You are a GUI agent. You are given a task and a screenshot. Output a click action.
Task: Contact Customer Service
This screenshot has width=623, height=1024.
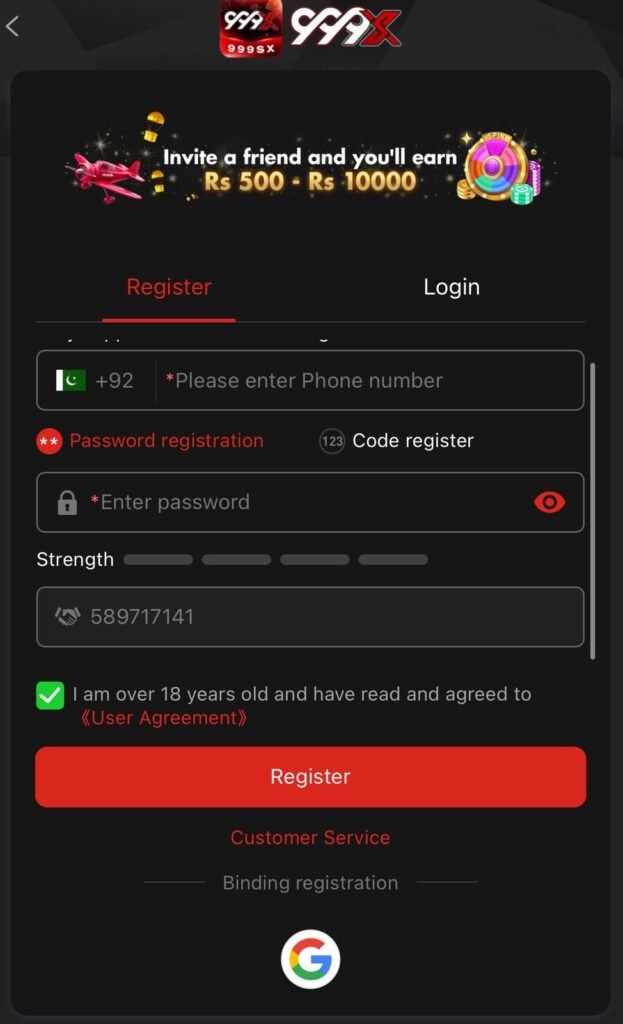310,837
